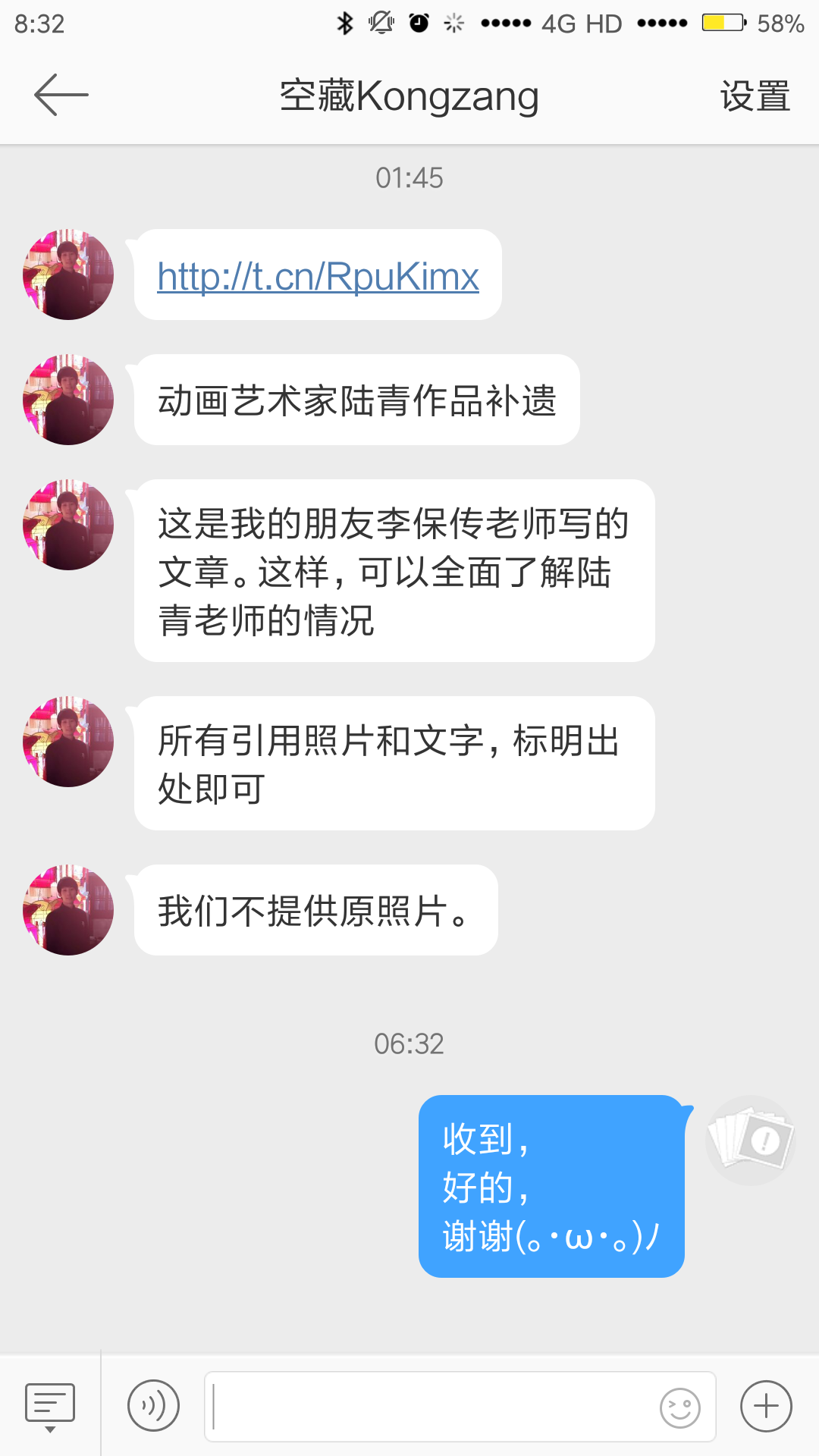Open the menu icon at bottom left
The height and width of the screenshot is (1456, 819).
pos(50,1405)
